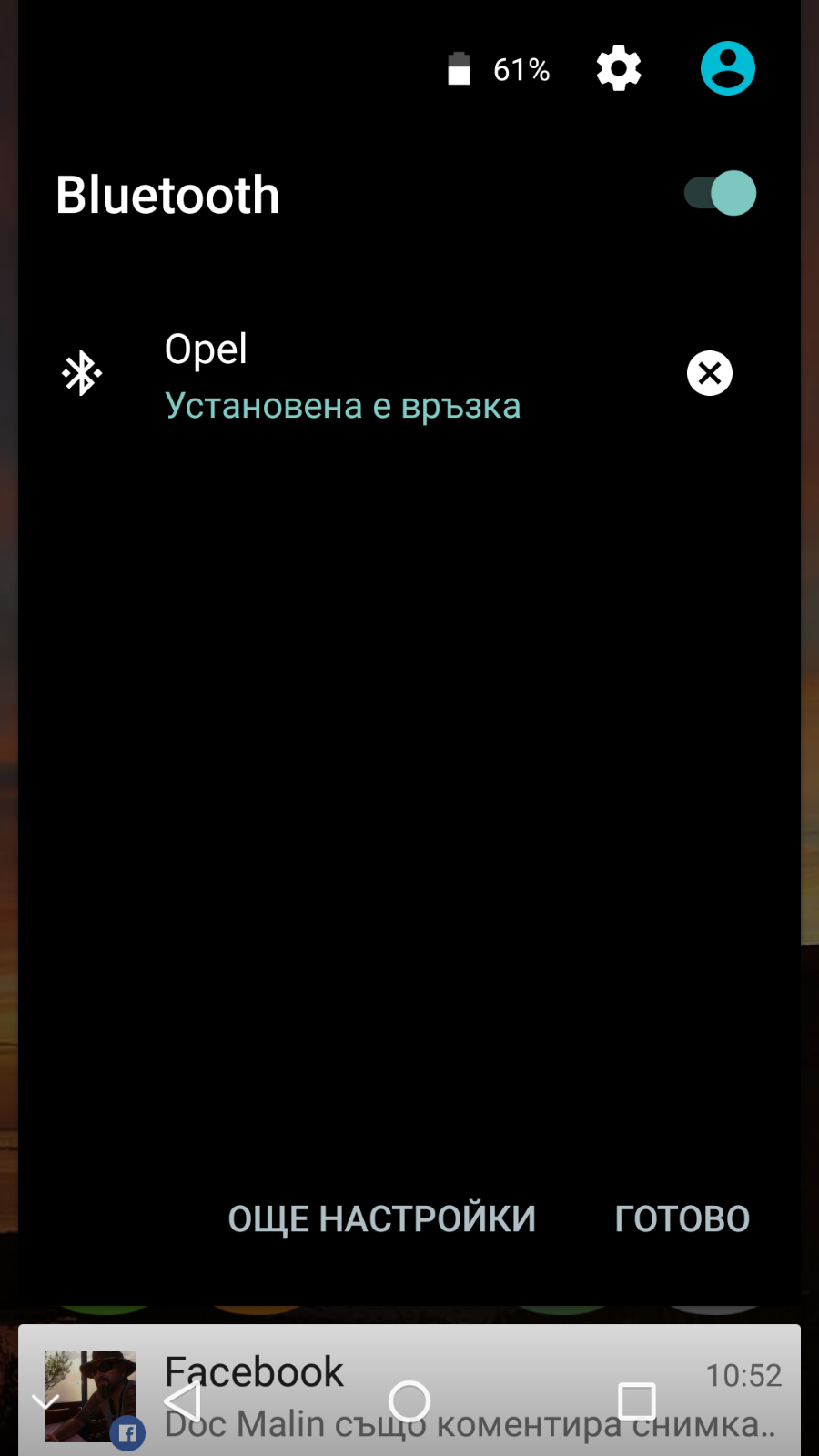Tap ГОТОВО to close the panel

682,1218
